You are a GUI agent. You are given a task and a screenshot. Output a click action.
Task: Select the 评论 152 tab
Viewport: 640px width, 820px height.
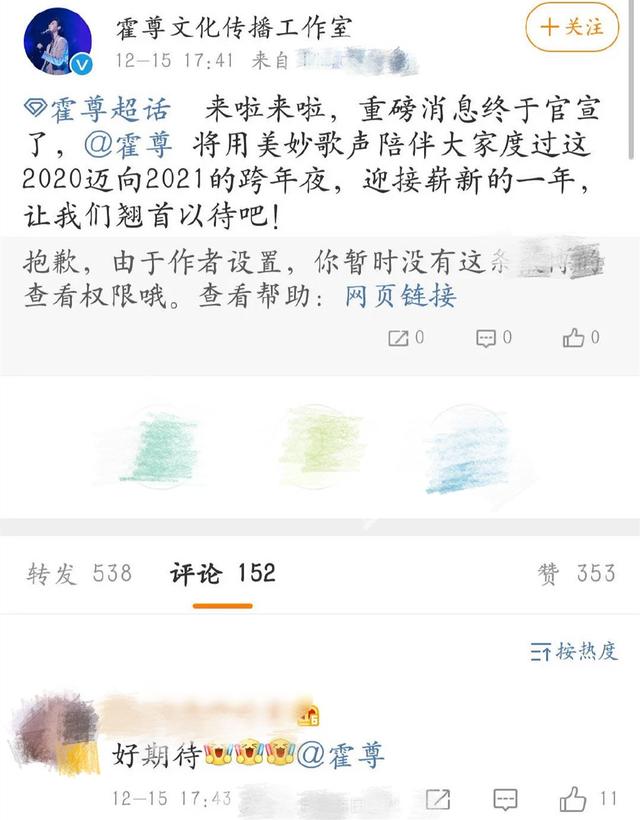pos(222,573)
